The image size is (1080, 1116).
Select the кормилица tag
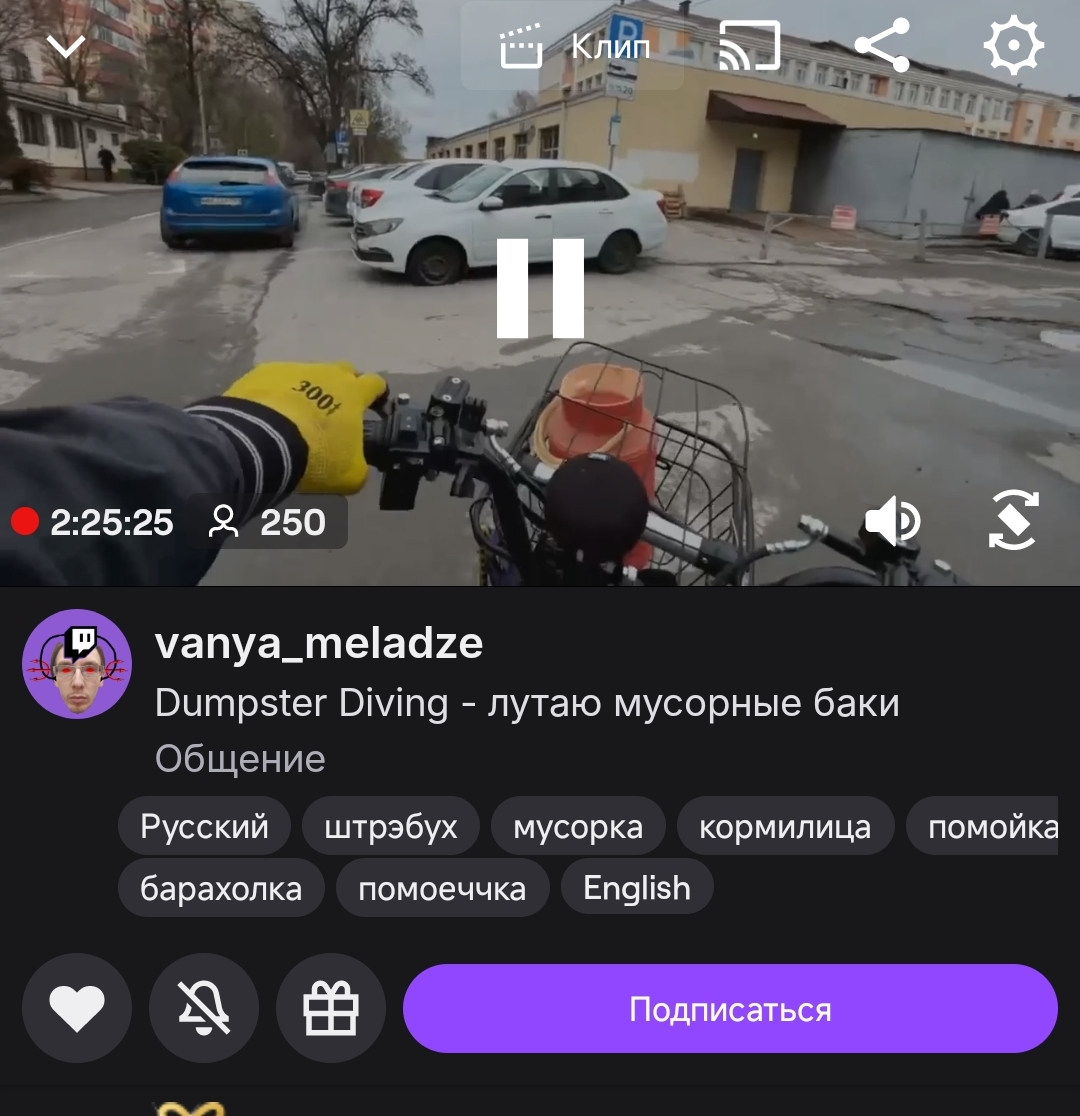point(785,827)
